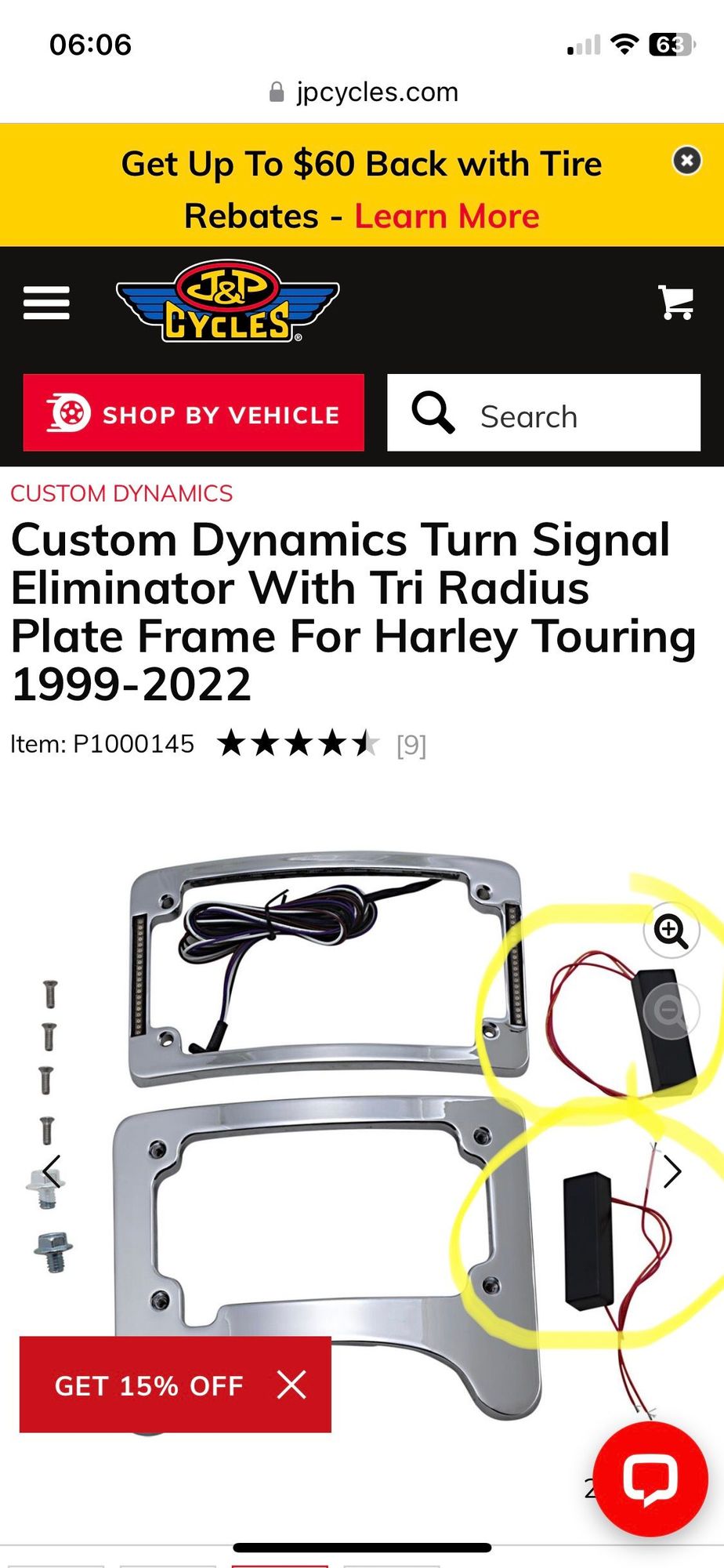The image size is (724, 1568).
Task: Open the hamburger menu
Action: tap(46, 303)
